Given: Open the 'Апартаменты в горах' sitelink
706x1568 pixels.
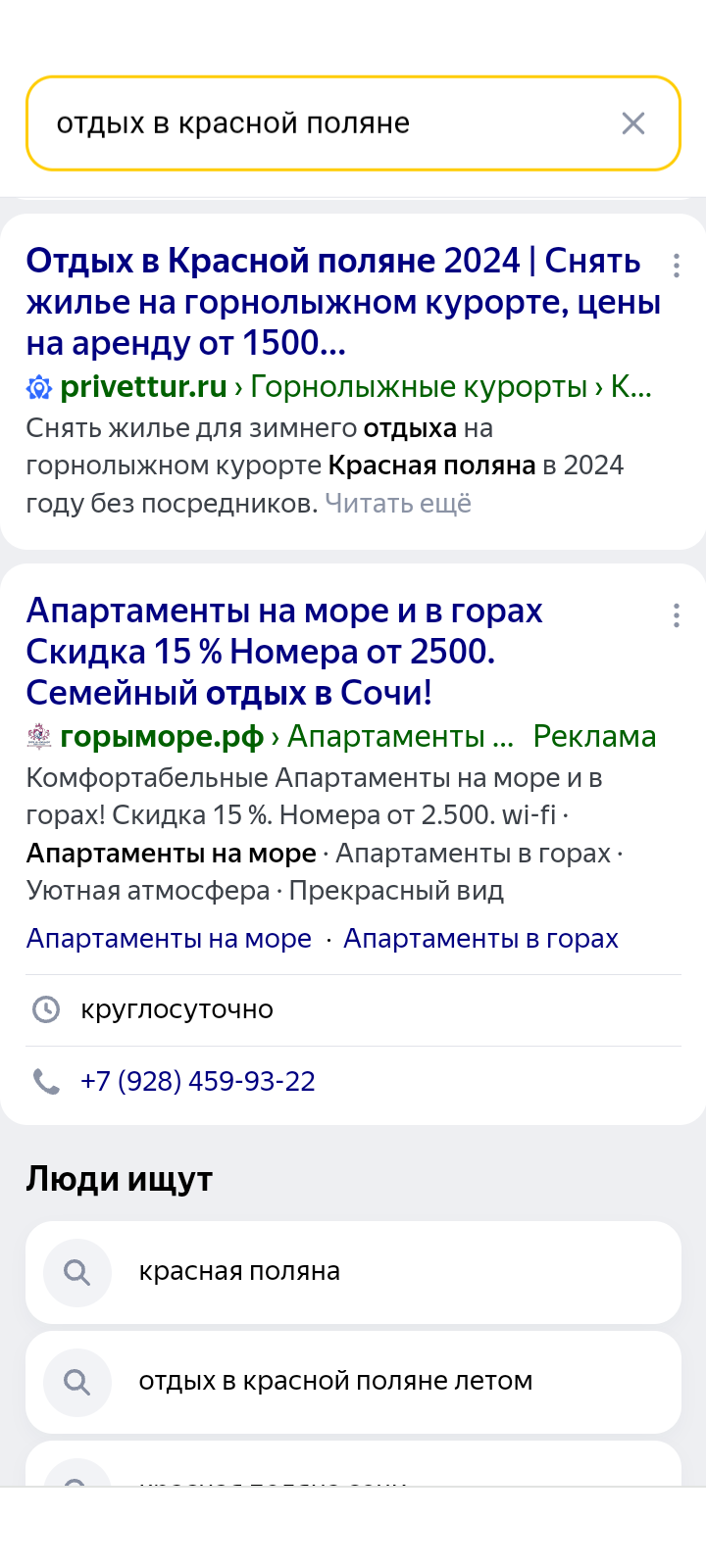Looking at the screenshot, I should point(480,939).
